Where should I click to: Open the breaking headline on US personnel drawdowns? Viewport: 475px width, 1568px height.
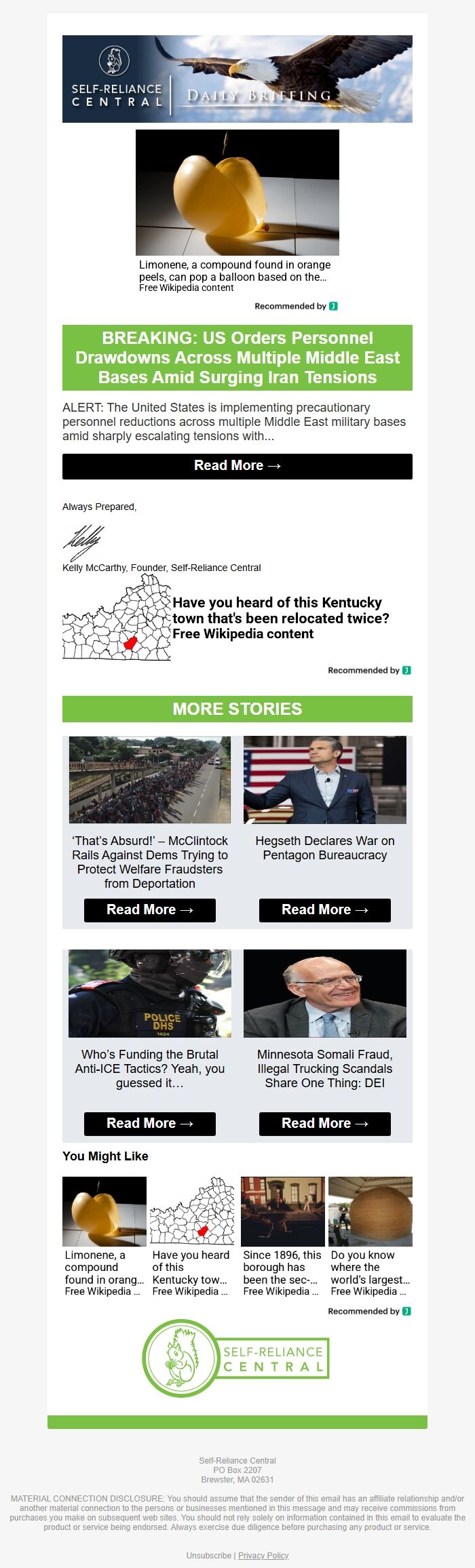pos(237,357)
